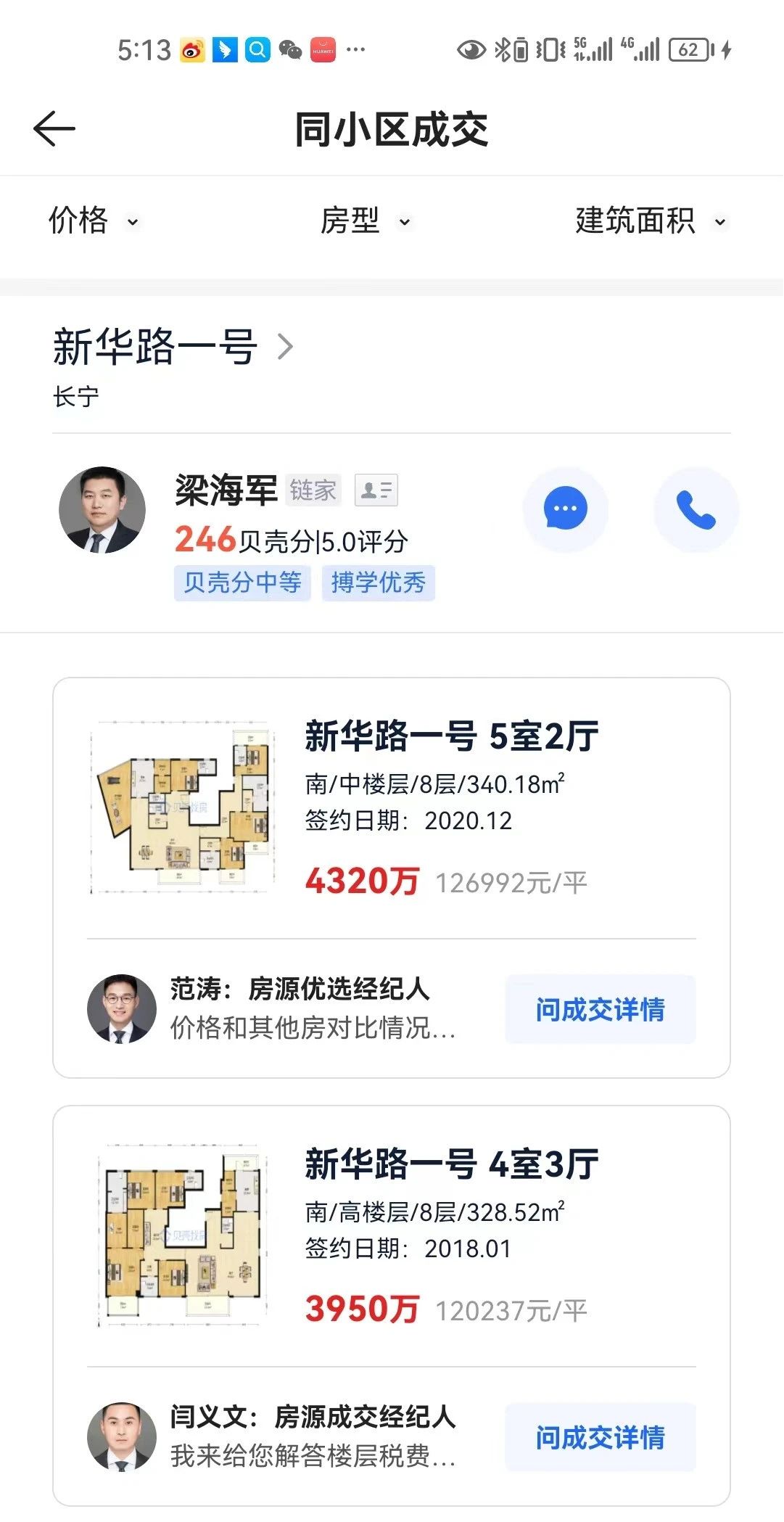The image size is (784, 1522).
Task: Open 梁海军's business card icon
Action: [376, 490]
